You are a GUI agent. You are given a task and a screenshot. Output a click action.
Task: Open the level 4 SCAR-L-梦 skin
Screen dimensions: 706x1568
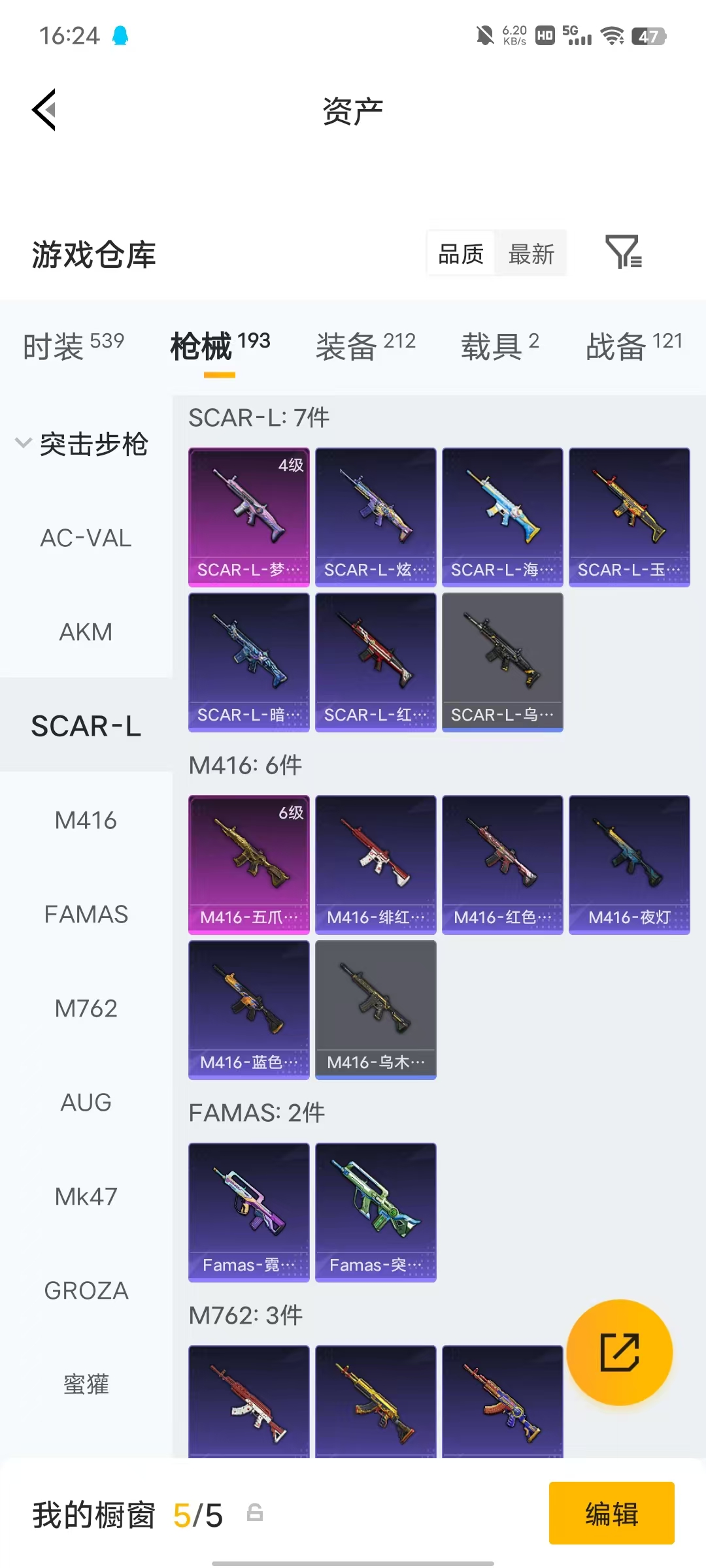pyautogui.click(x=249, y=517)
